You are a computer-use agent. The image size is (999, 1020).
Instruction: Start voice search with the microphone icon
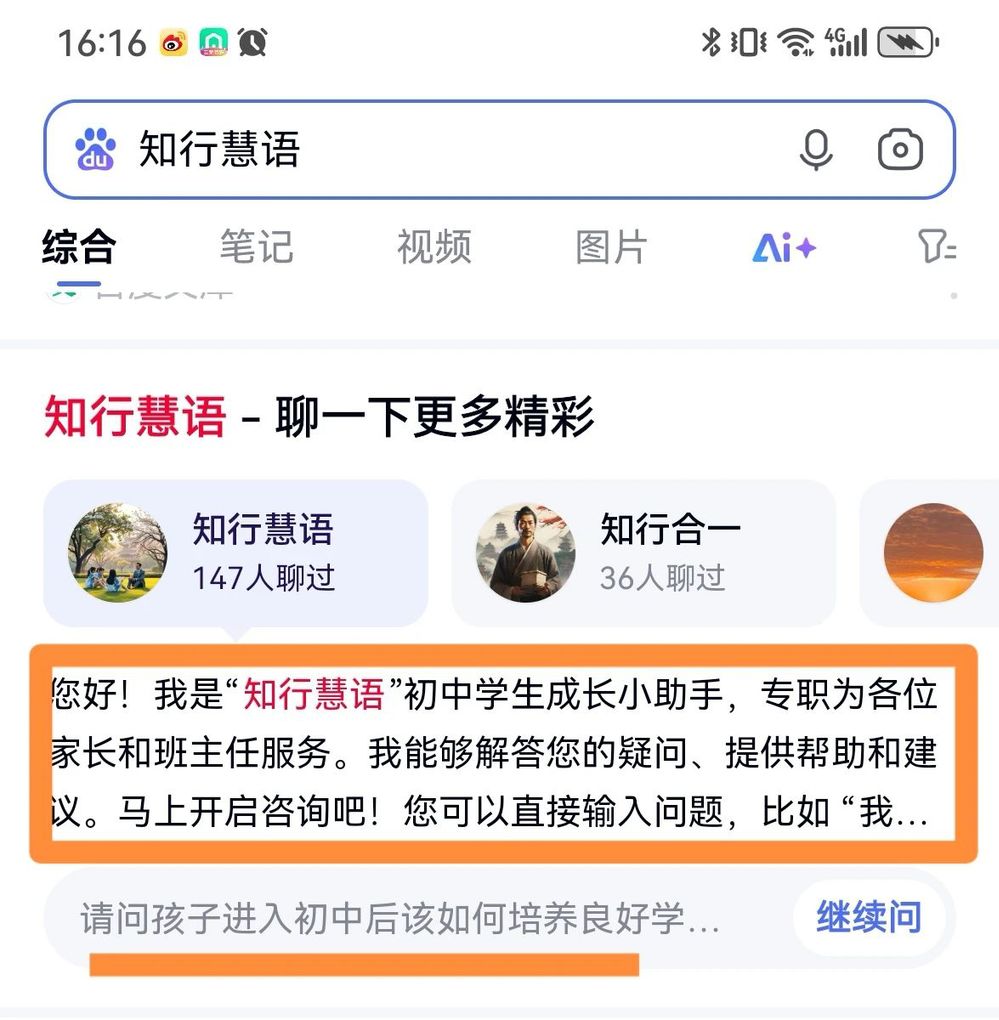[x=816, y=150]
